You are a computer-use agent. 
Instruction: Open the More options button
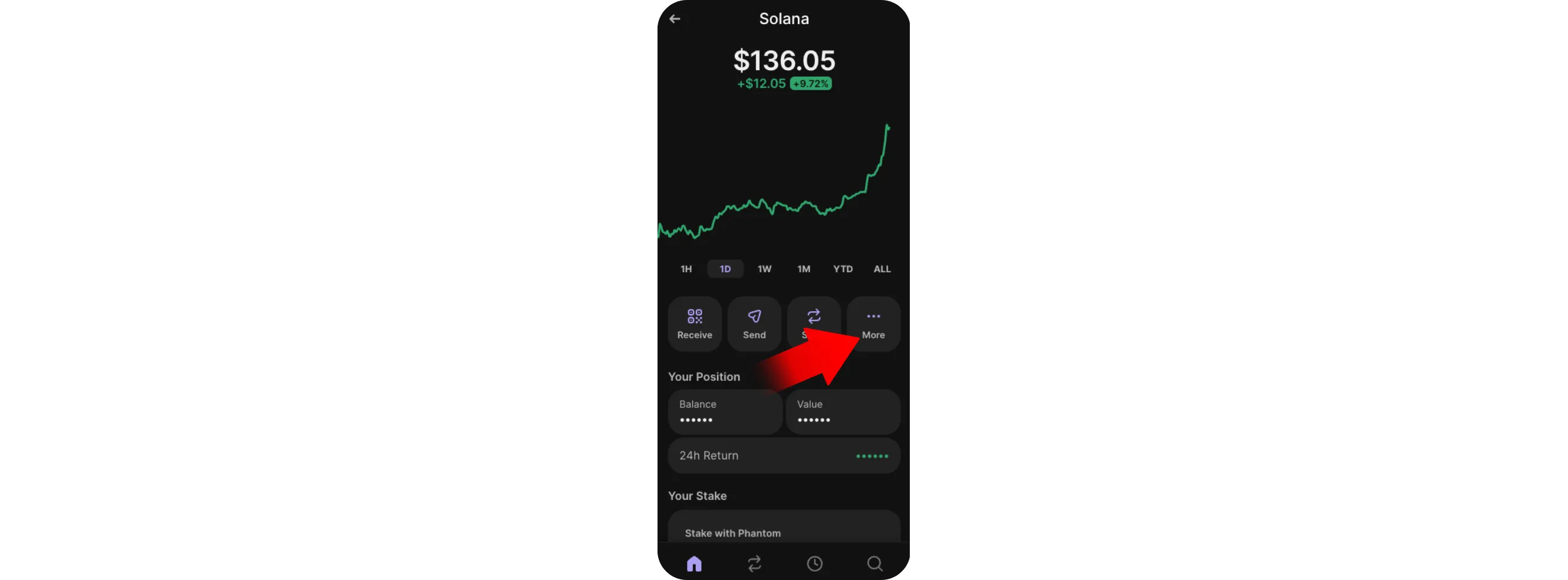(873, 322)
